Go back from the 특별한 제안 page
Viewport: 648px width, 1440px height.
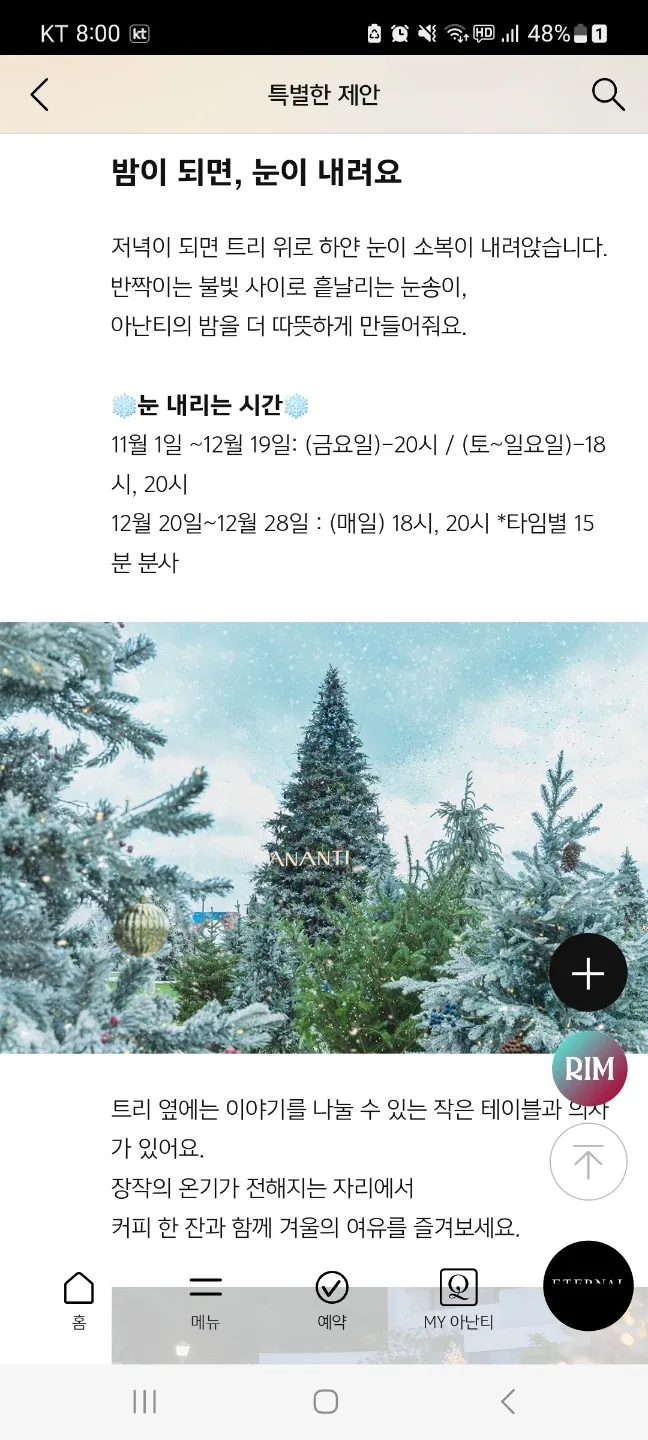click(39, 95)
